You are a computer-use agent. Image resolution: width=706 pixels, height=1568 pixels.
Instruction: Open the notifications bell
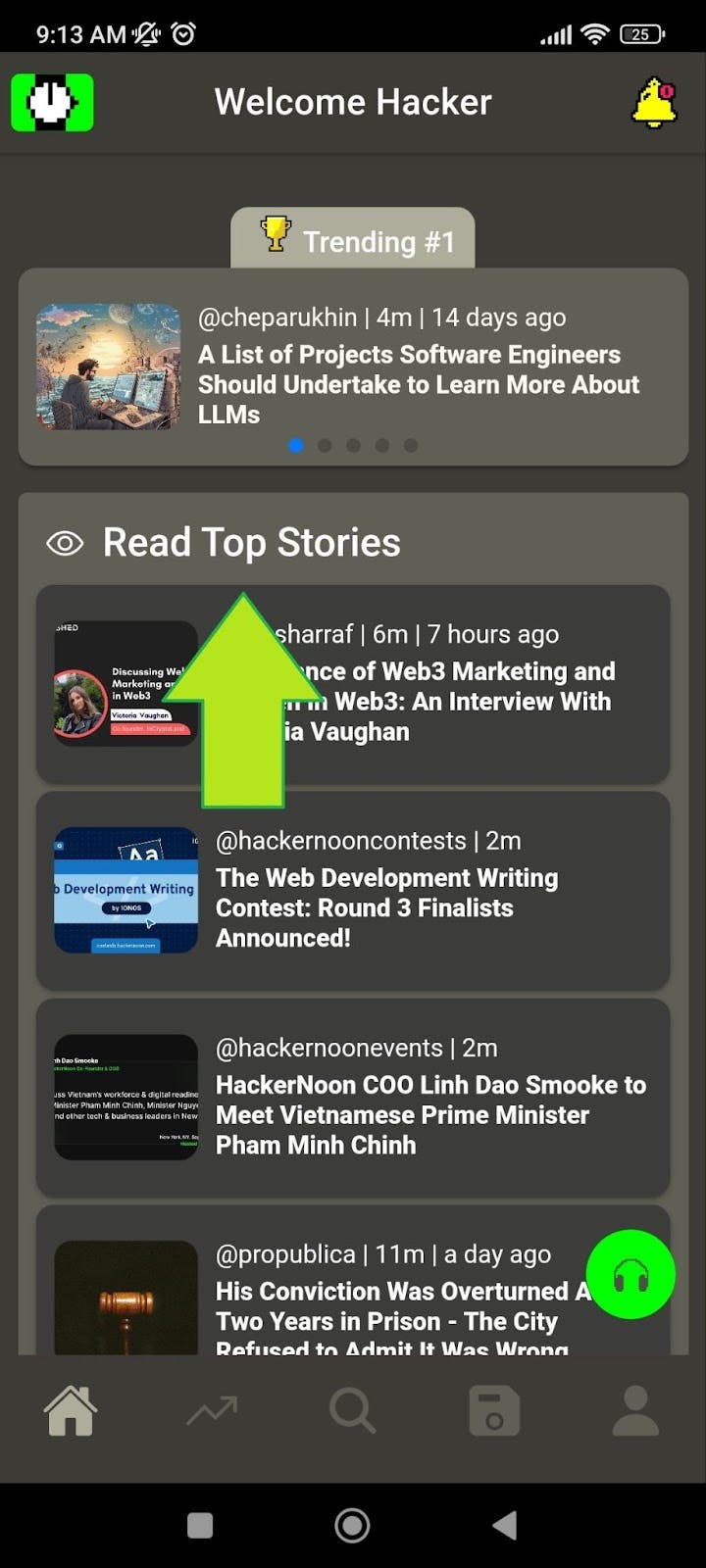point(654,103)
